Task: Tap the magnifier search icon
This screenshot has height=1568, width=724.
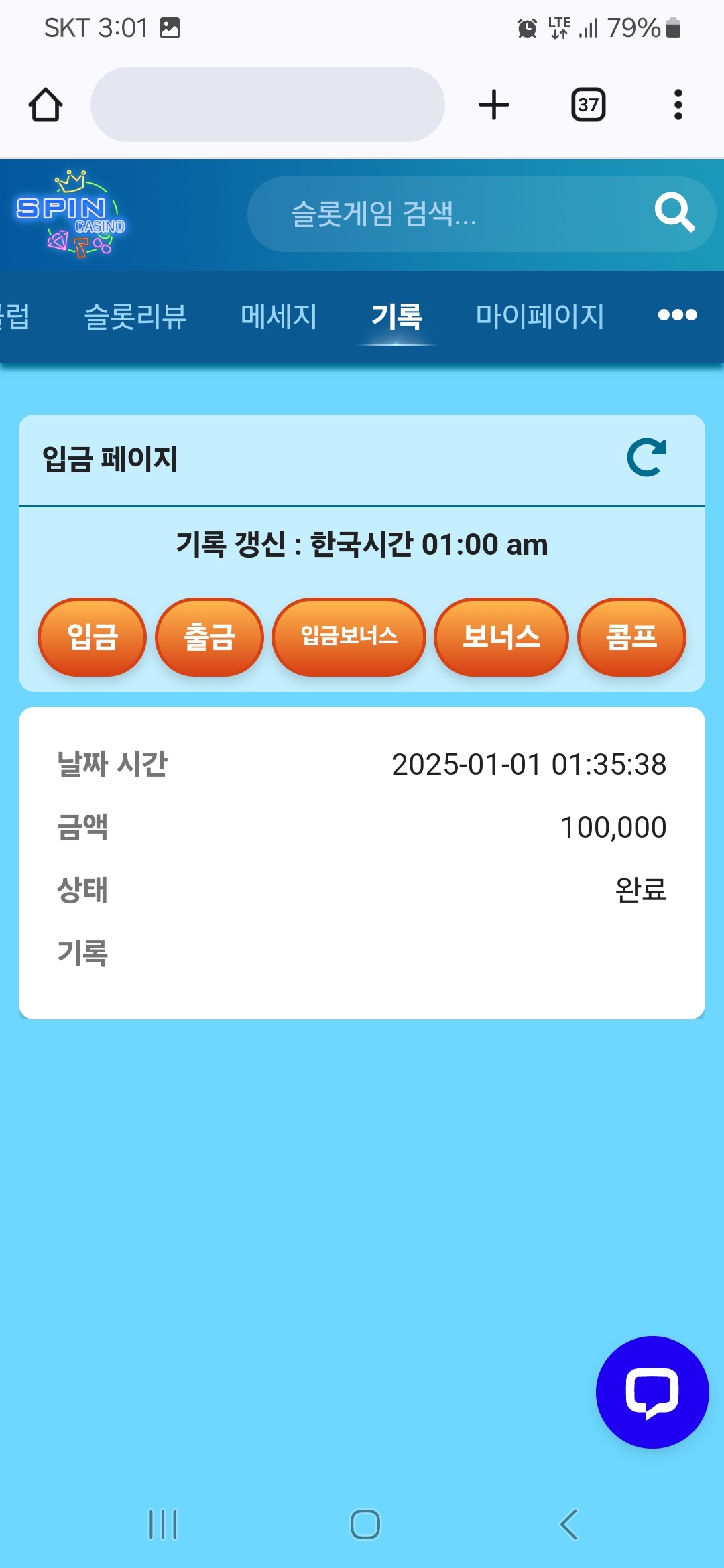Action: coord(674,213)
